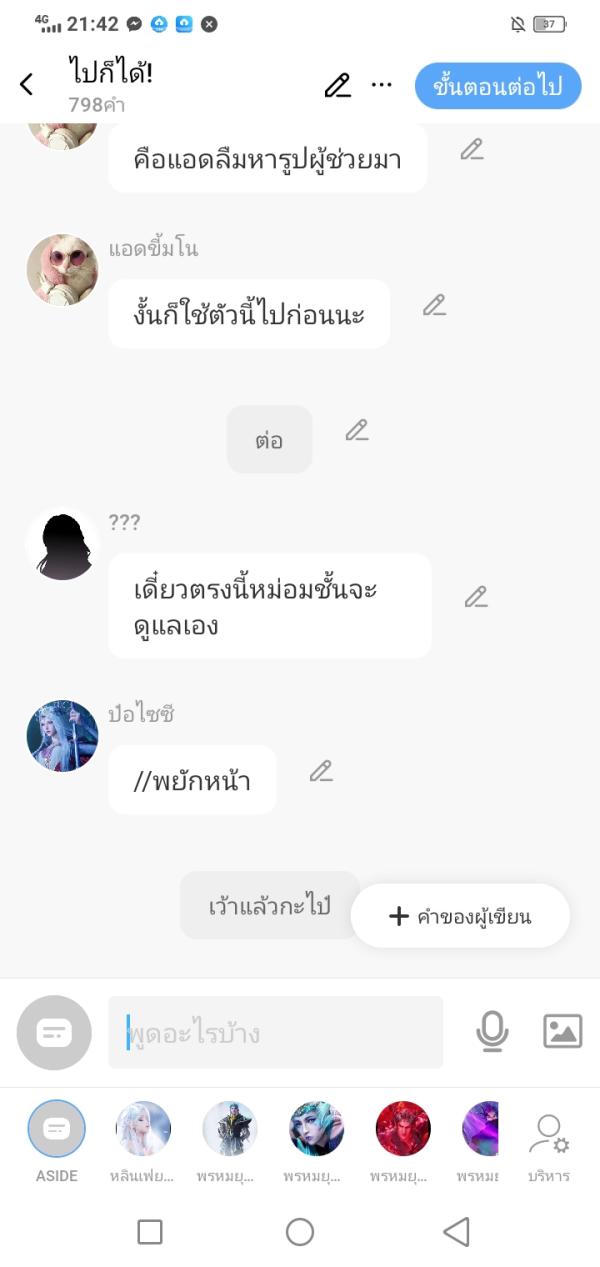
Task: Open the three-dot overflow menu
Action: pos(381,85)
